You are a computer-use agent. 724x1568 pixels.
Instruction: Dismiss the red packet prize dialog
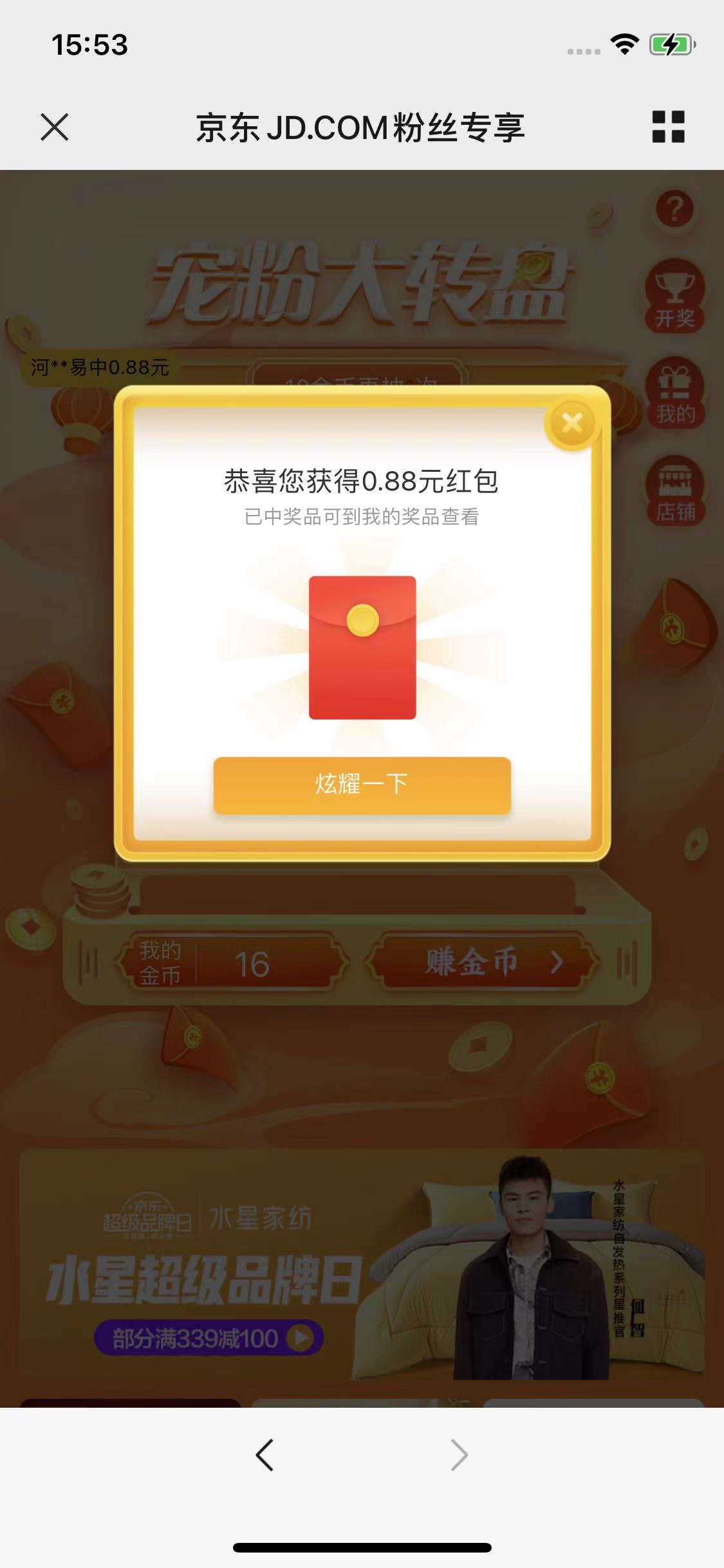click(571, 424)
